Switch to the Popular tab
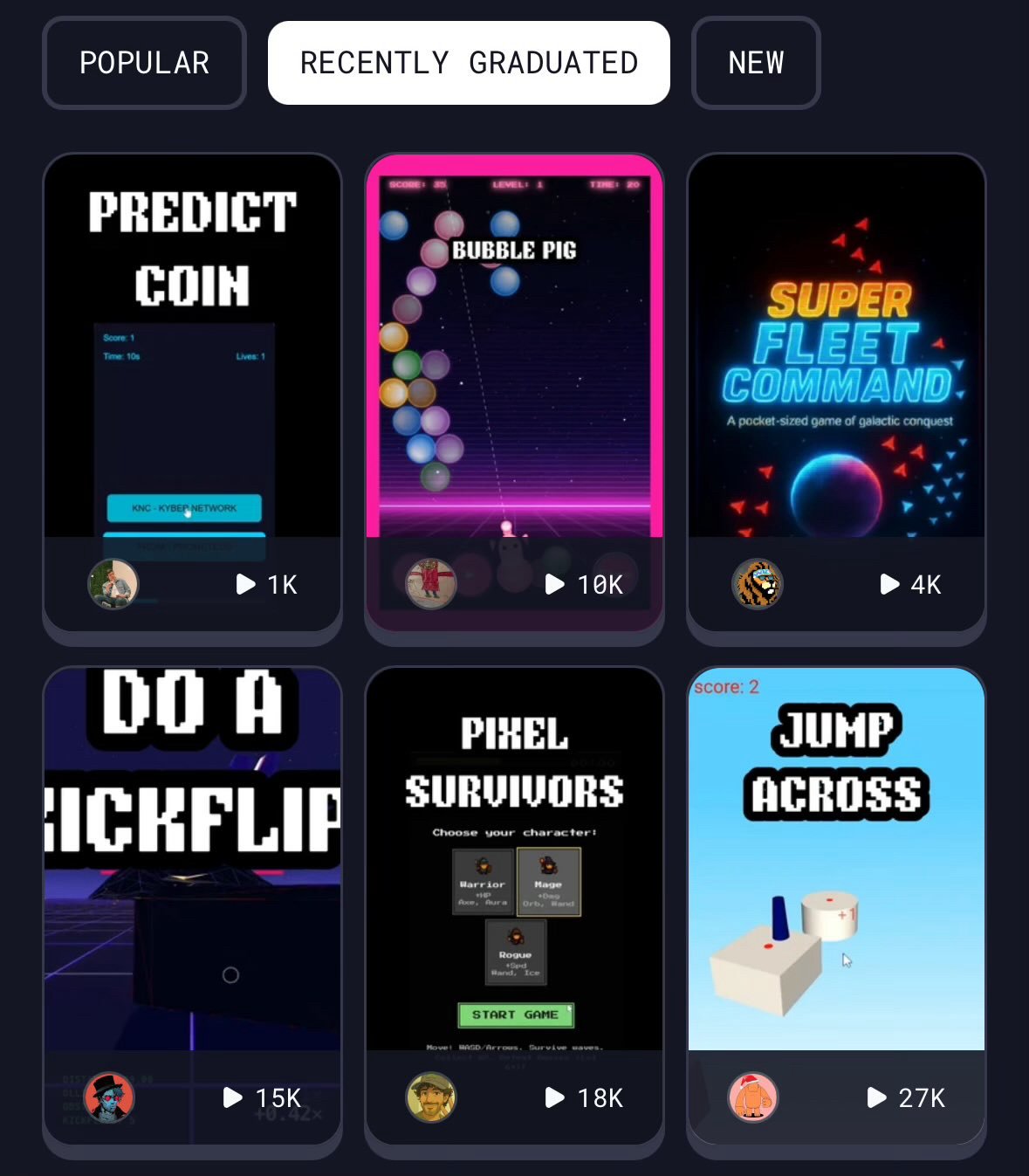The width and height of the screenshot is (1029, 1176). (144, 63)
